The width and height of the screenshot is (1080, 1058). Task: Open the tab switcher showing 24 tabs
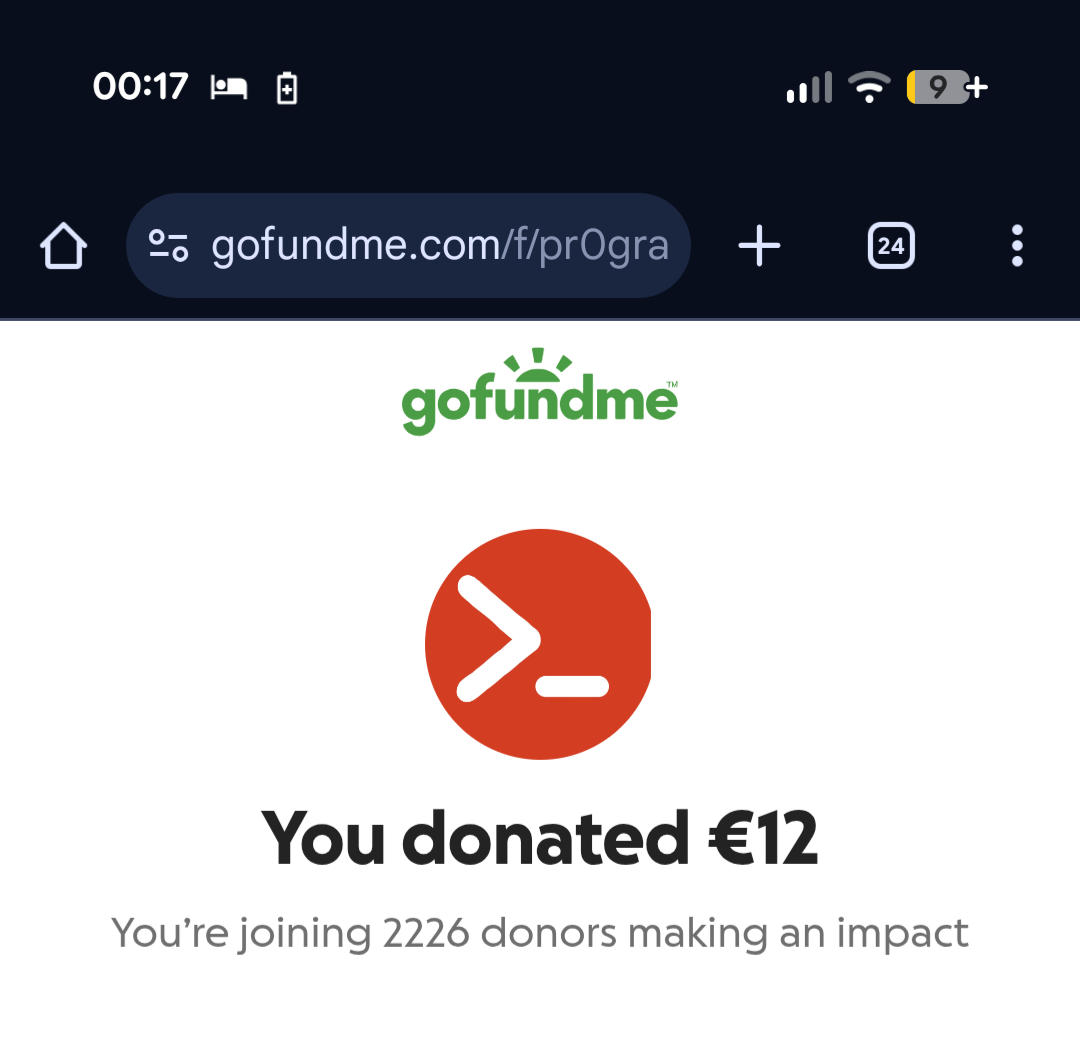tap(890, 246)
